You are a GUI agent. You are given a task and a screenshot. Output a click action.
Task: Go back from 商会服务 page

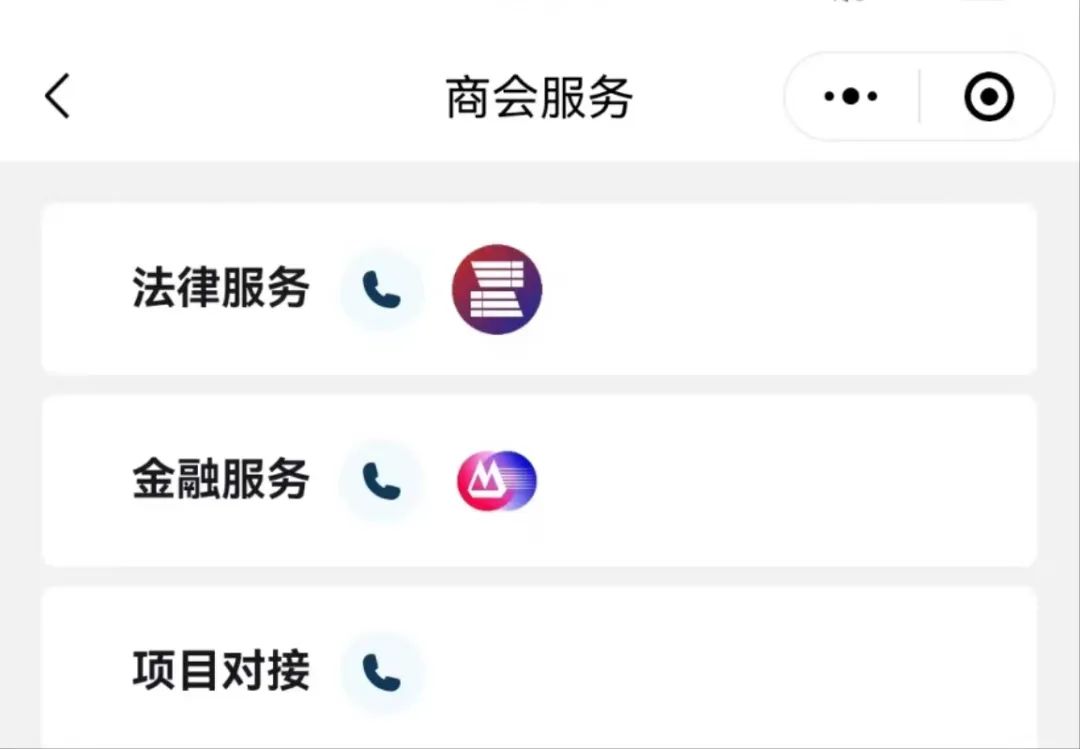point(58,97)
